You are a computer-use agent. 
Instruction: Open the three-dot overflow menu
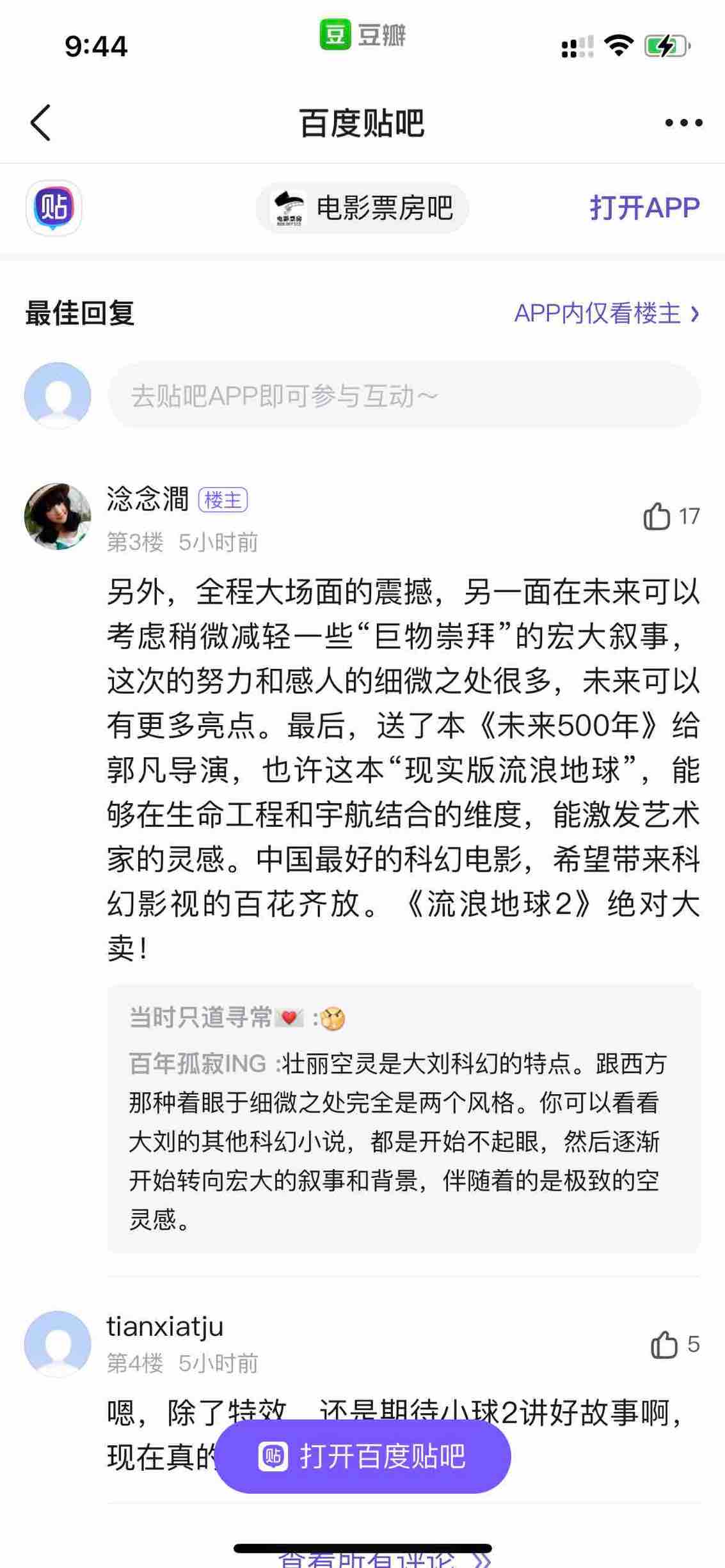coord(683,122)
